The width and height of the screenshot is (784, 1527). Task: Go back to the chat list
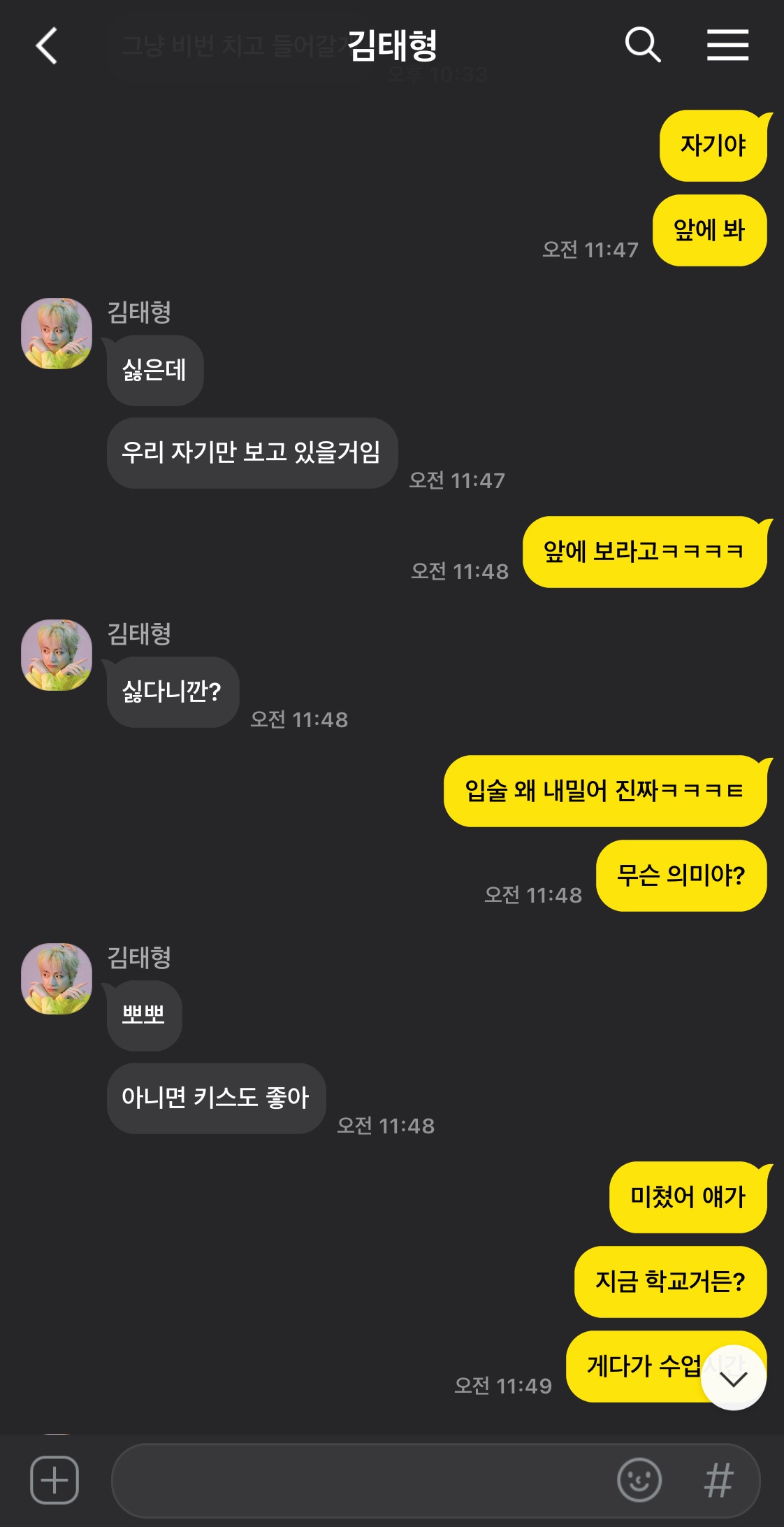point(46,46)
